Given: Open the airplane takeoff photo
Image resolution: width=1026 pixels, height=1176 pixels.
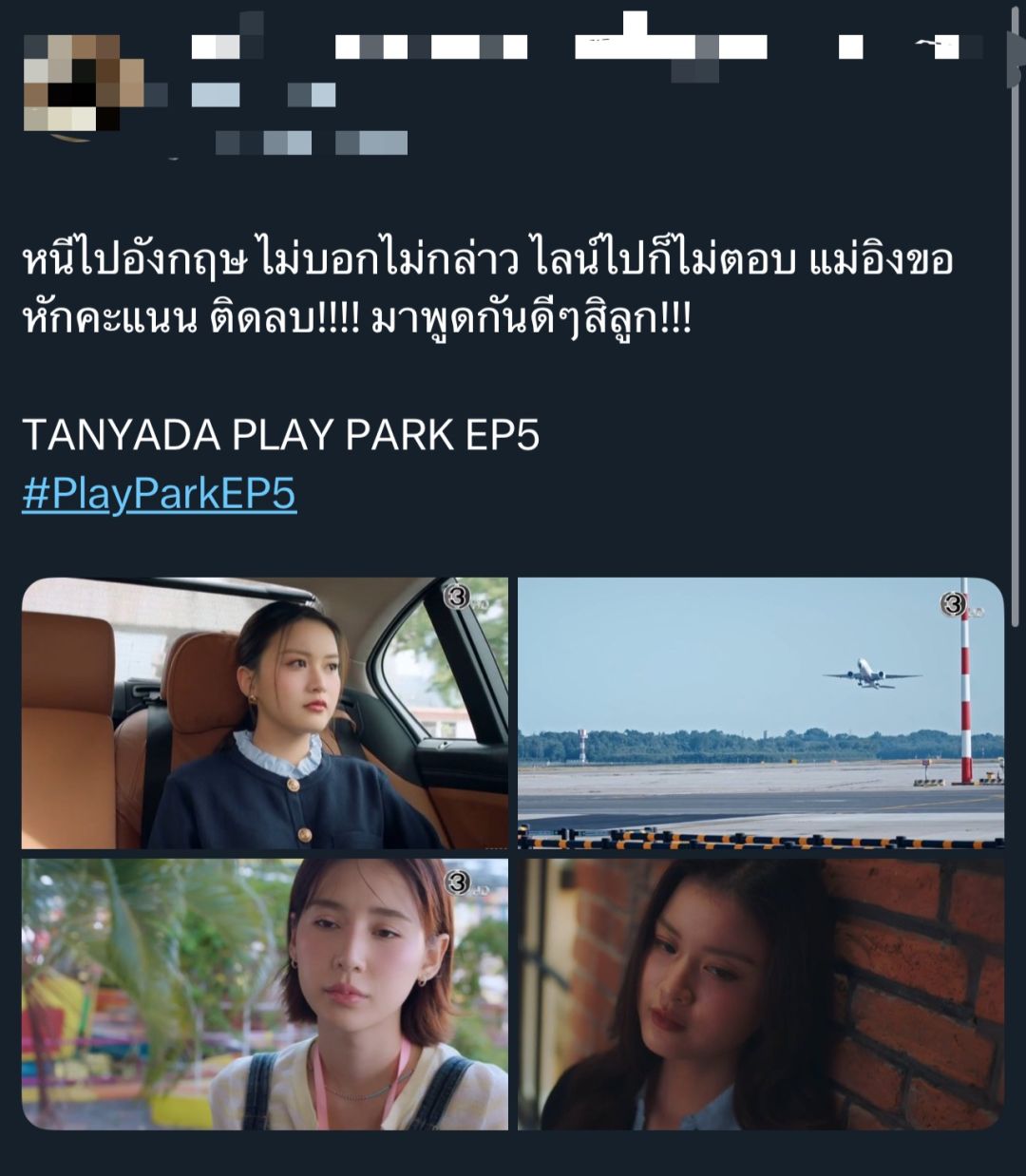Looking at the screenshot, I should tap(760, 712).
